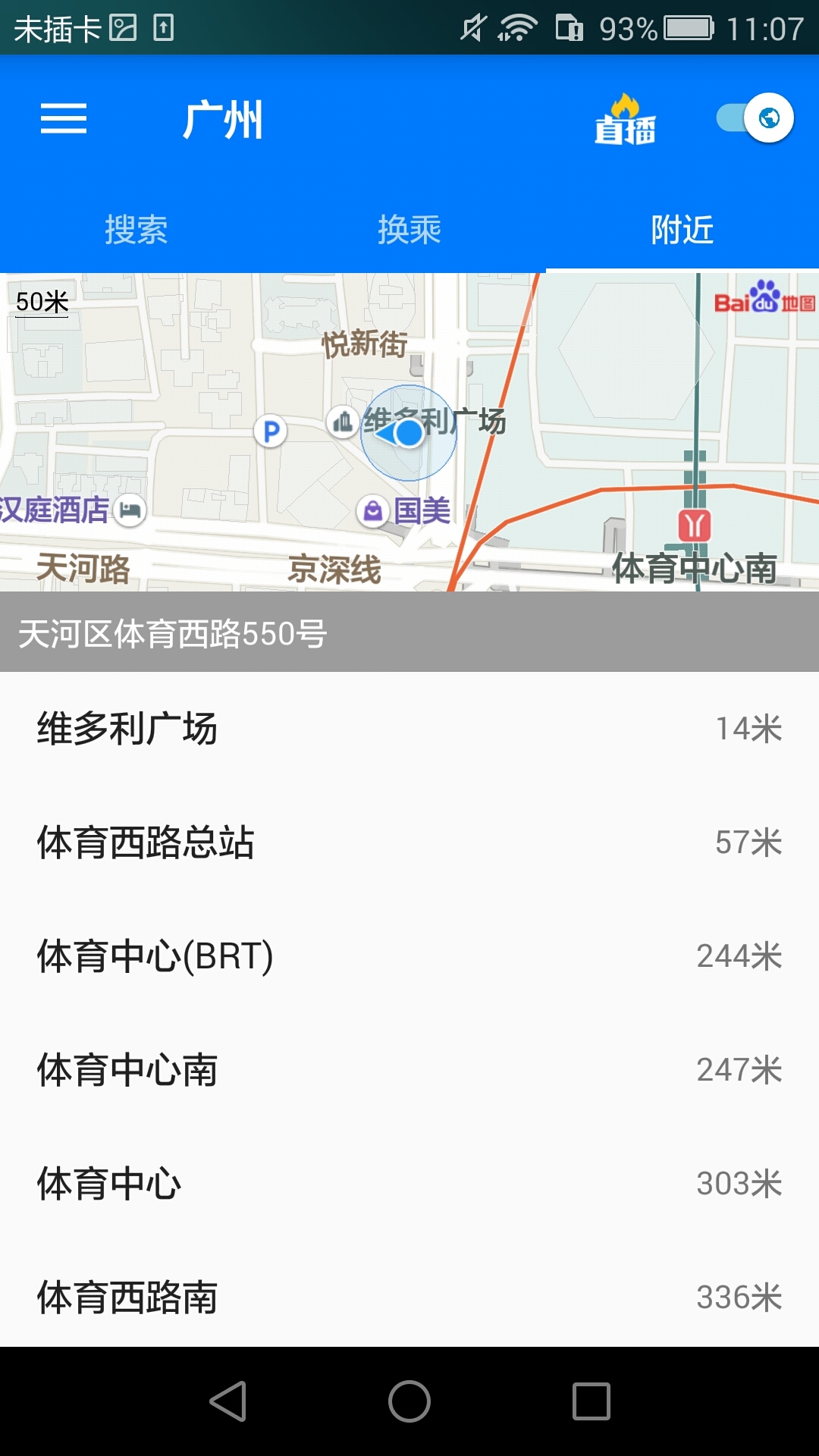Open the hamburger navigation menu
Screen dimensions: 819x1456
[64, 119]
